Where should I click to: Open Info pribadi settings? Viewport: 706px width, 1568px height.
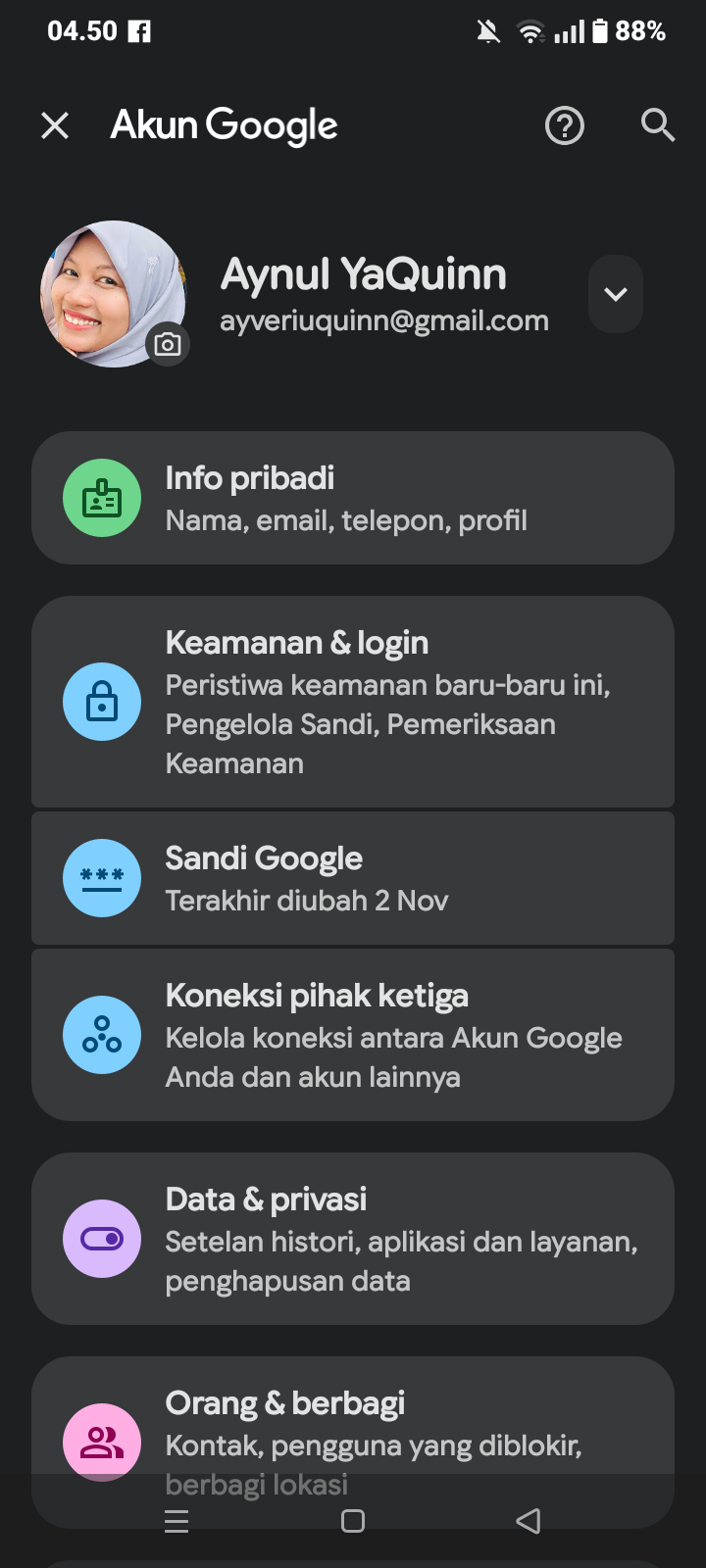353,498
